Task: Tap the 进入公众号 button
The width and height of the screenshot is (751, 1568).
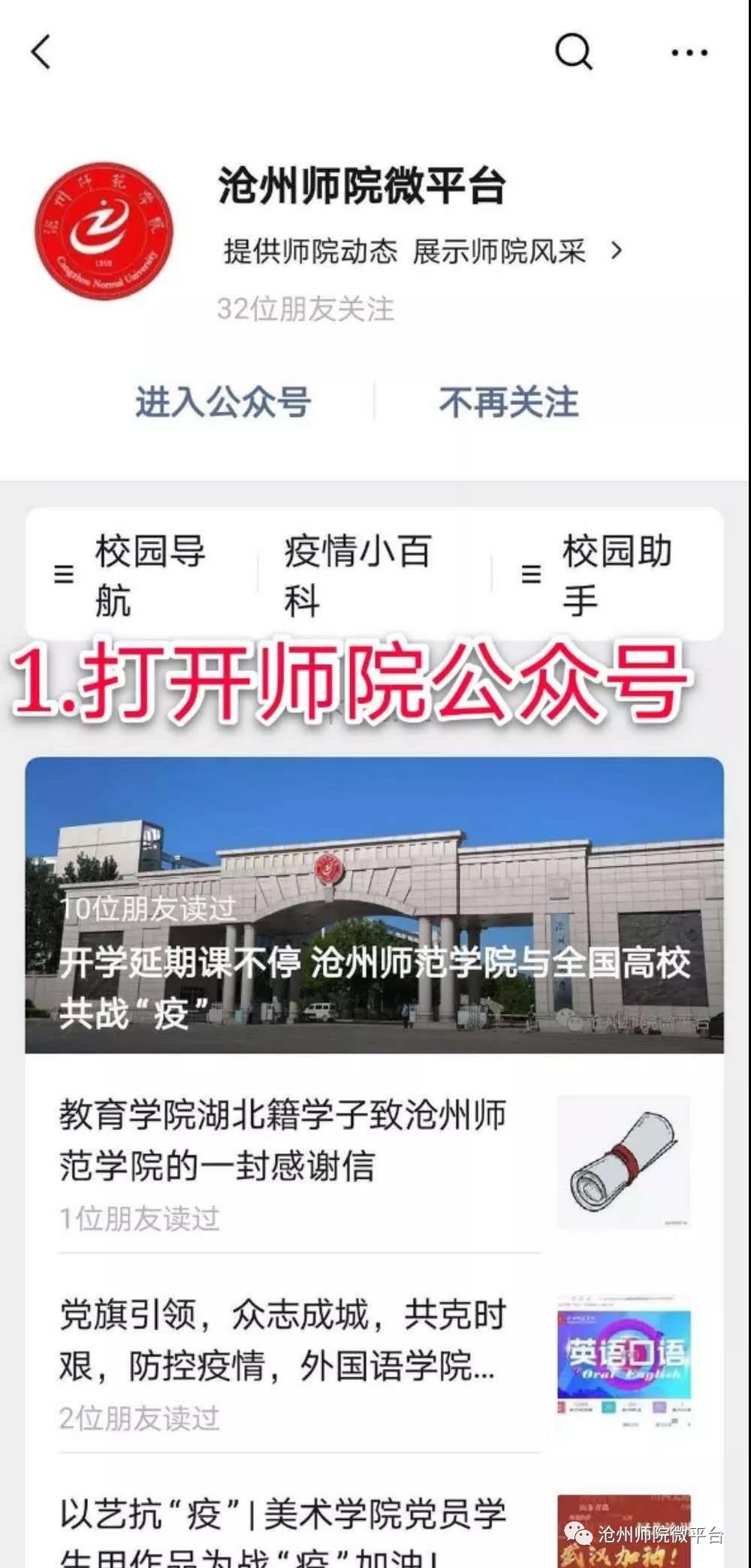Action: [x=223, y=402]
